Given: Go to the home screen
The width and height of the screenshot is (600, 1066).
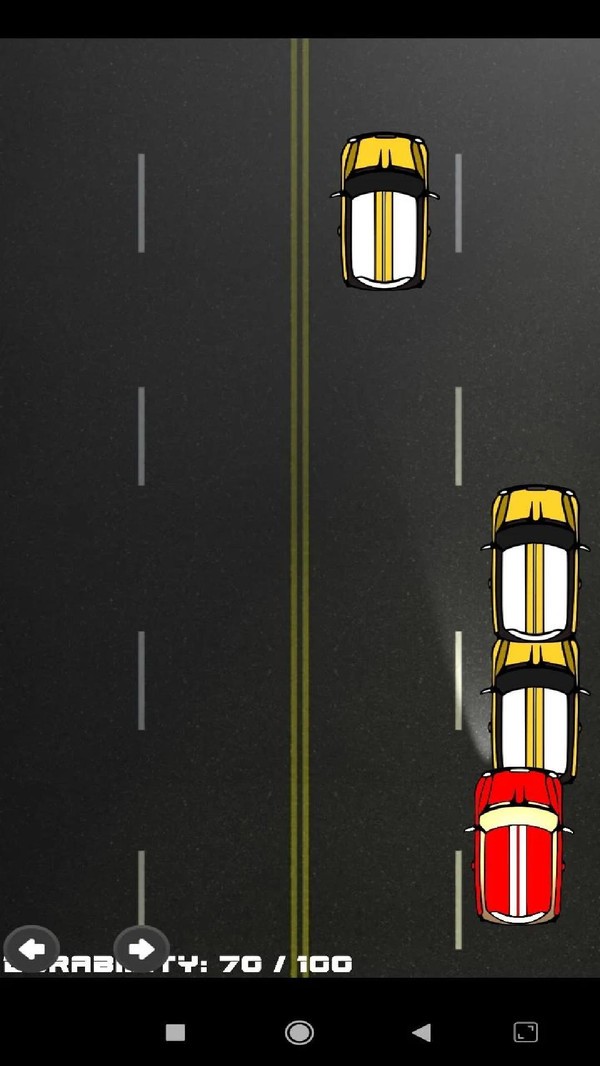Looking at the screenshot, I should (x=299, y=1033).
